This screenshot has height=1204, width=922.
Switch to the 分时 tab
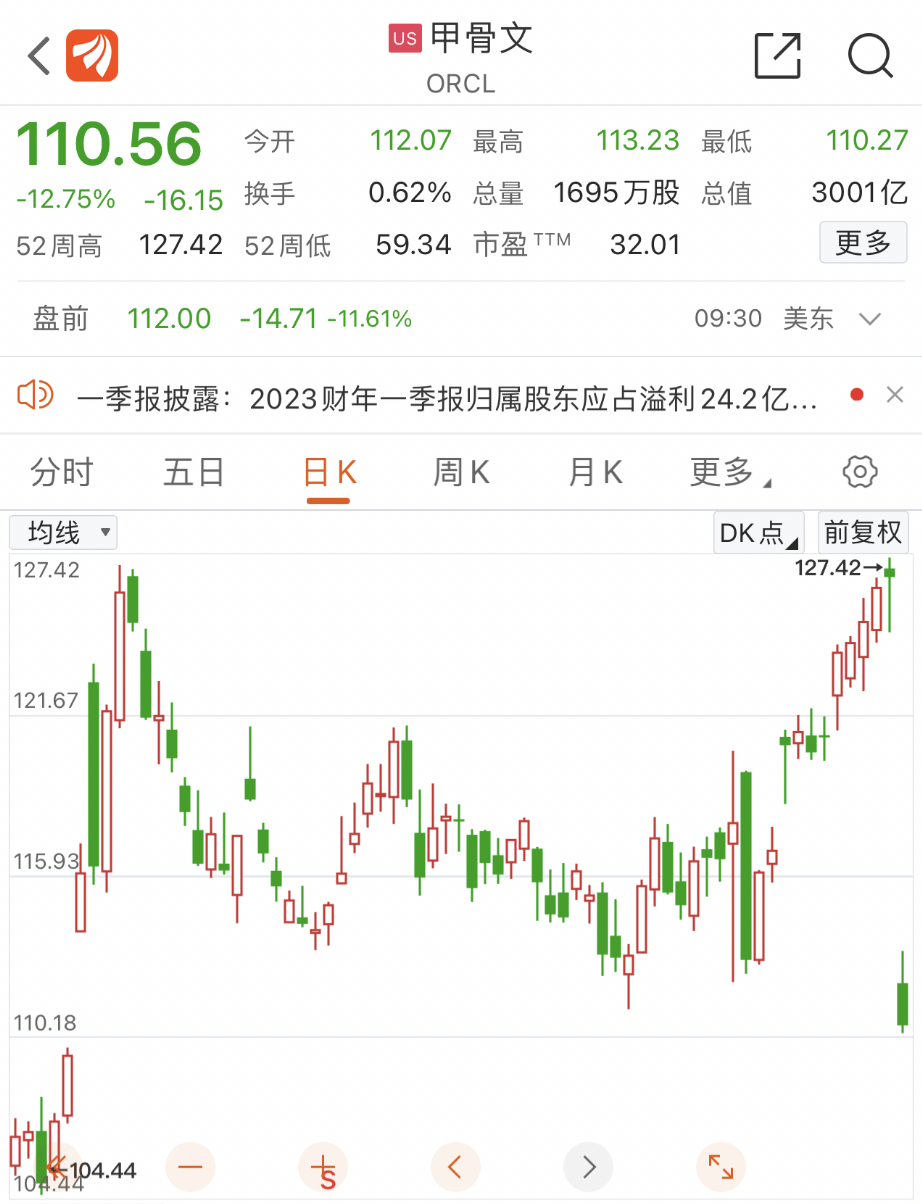(62, 471)
